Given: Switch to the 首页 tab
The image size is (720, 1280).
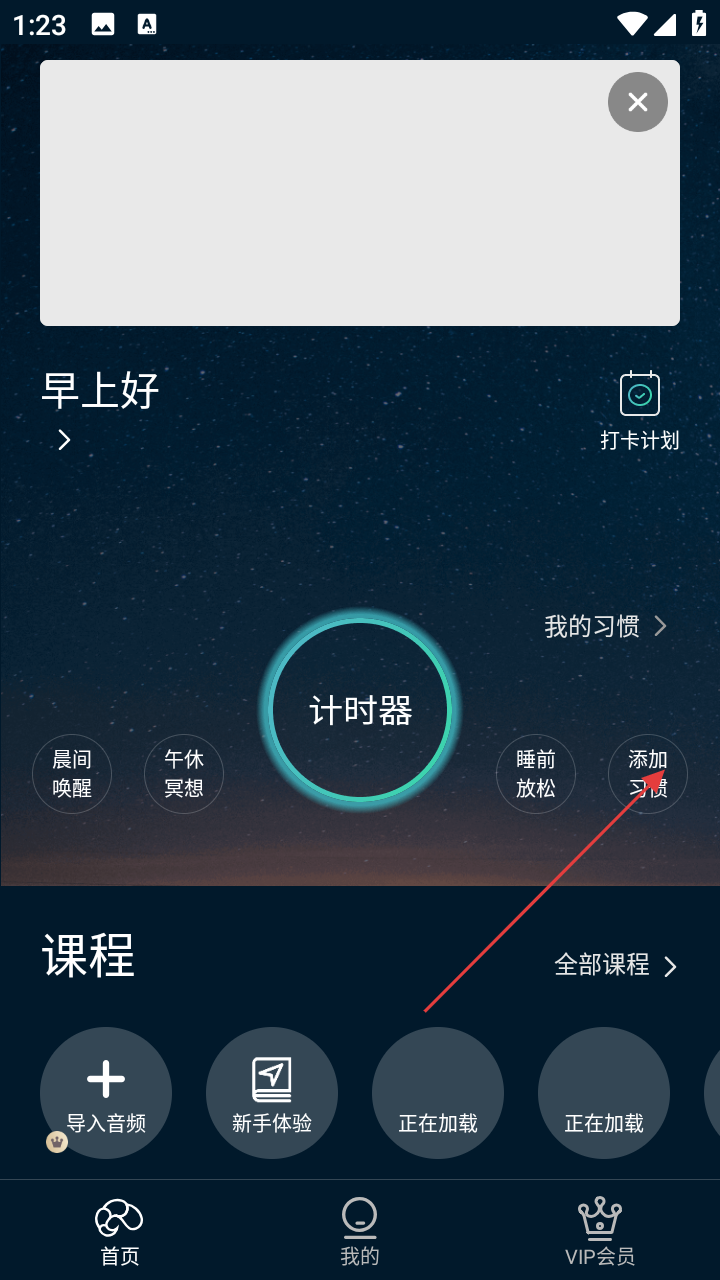Looking at the screenshot, I should pyautogui.click(x=120, y=1231).
